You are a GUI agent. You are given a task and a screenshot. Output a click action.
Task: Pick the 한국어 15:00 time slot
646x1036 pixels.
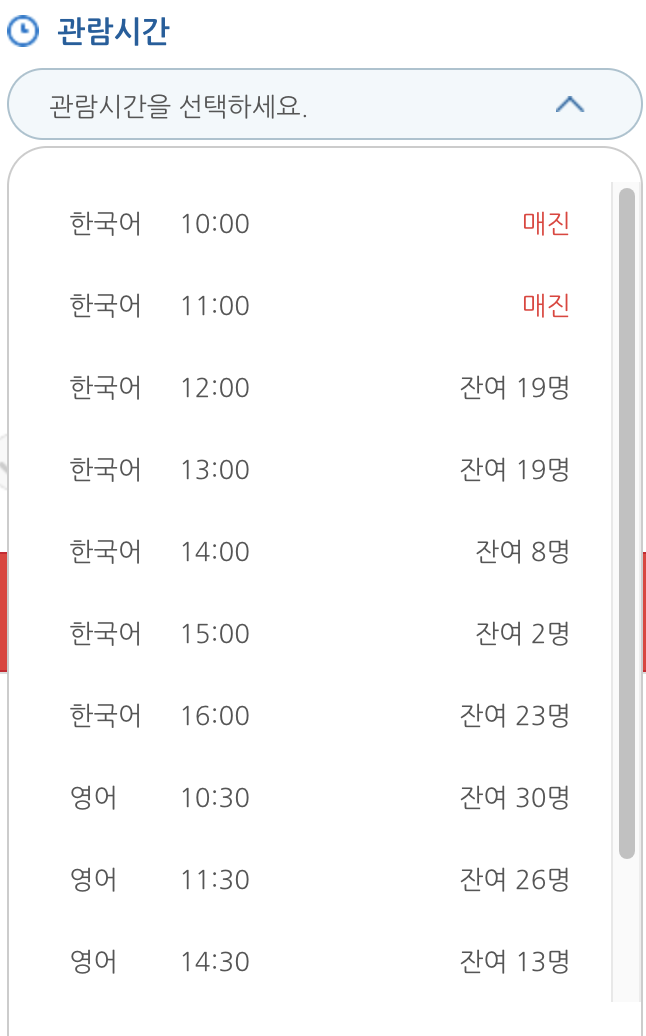point(310,634)
